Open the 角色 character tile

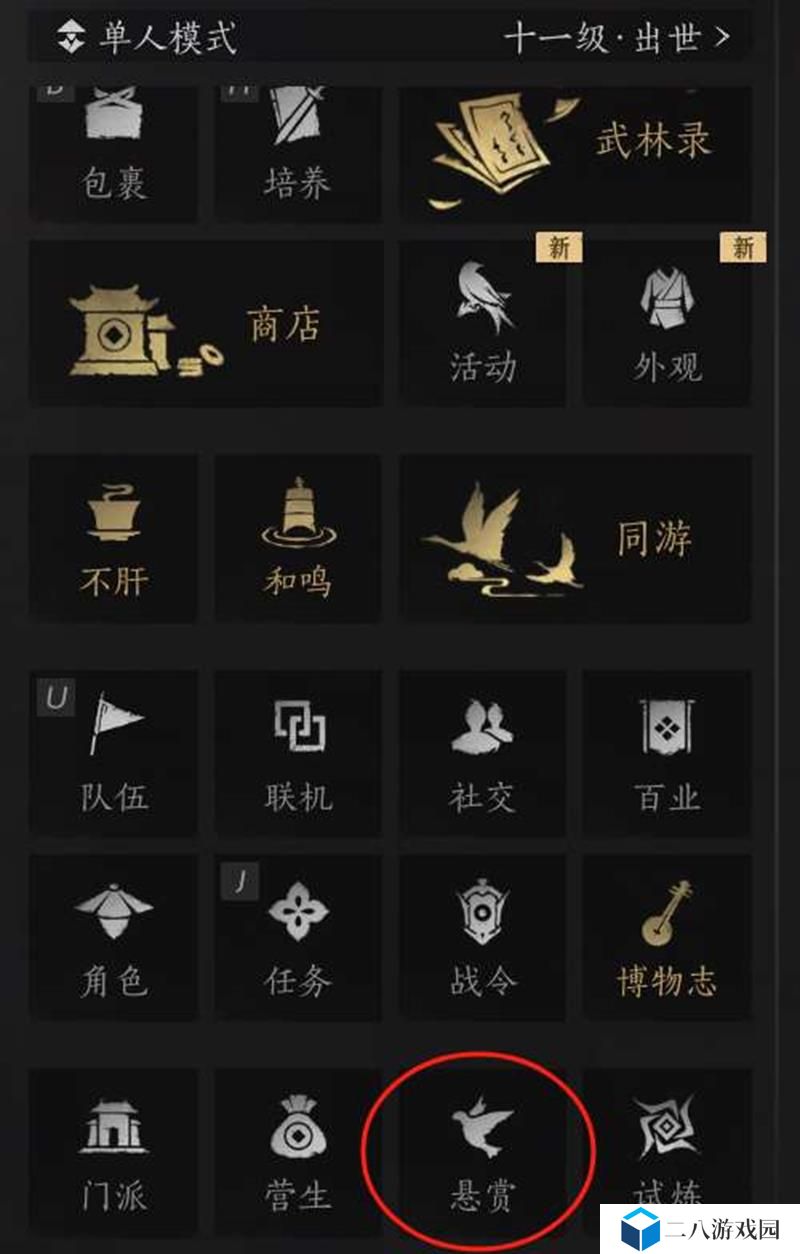113,937
